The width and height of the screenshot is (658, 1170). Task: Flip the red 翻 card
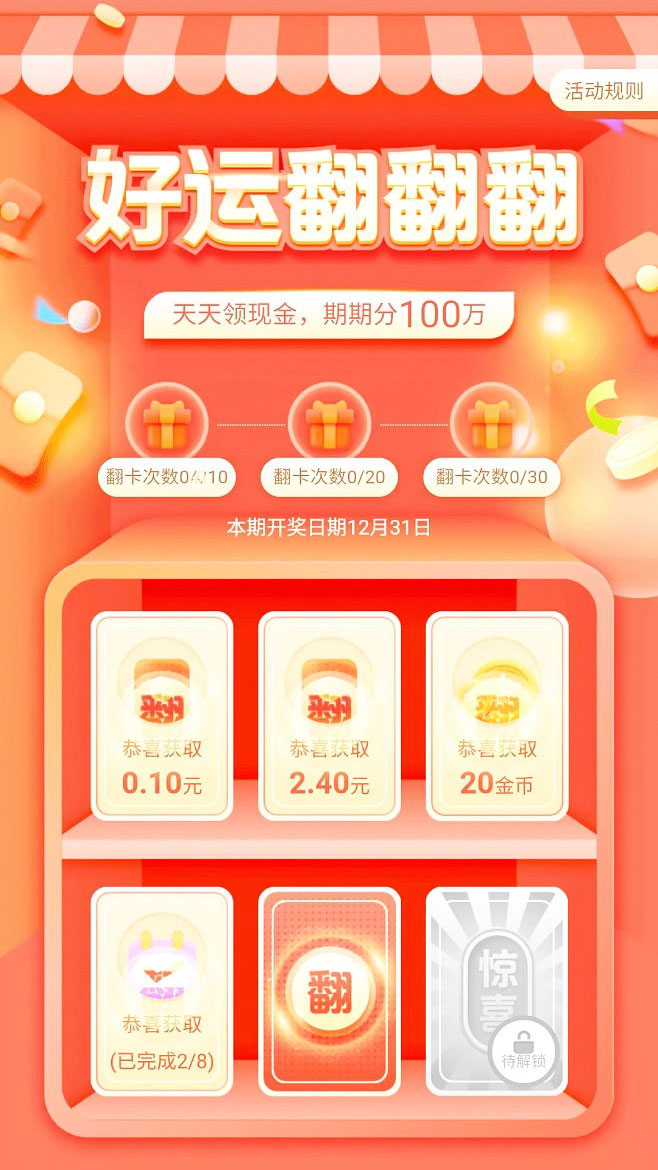pyautogui.click(x=329, y=991)
